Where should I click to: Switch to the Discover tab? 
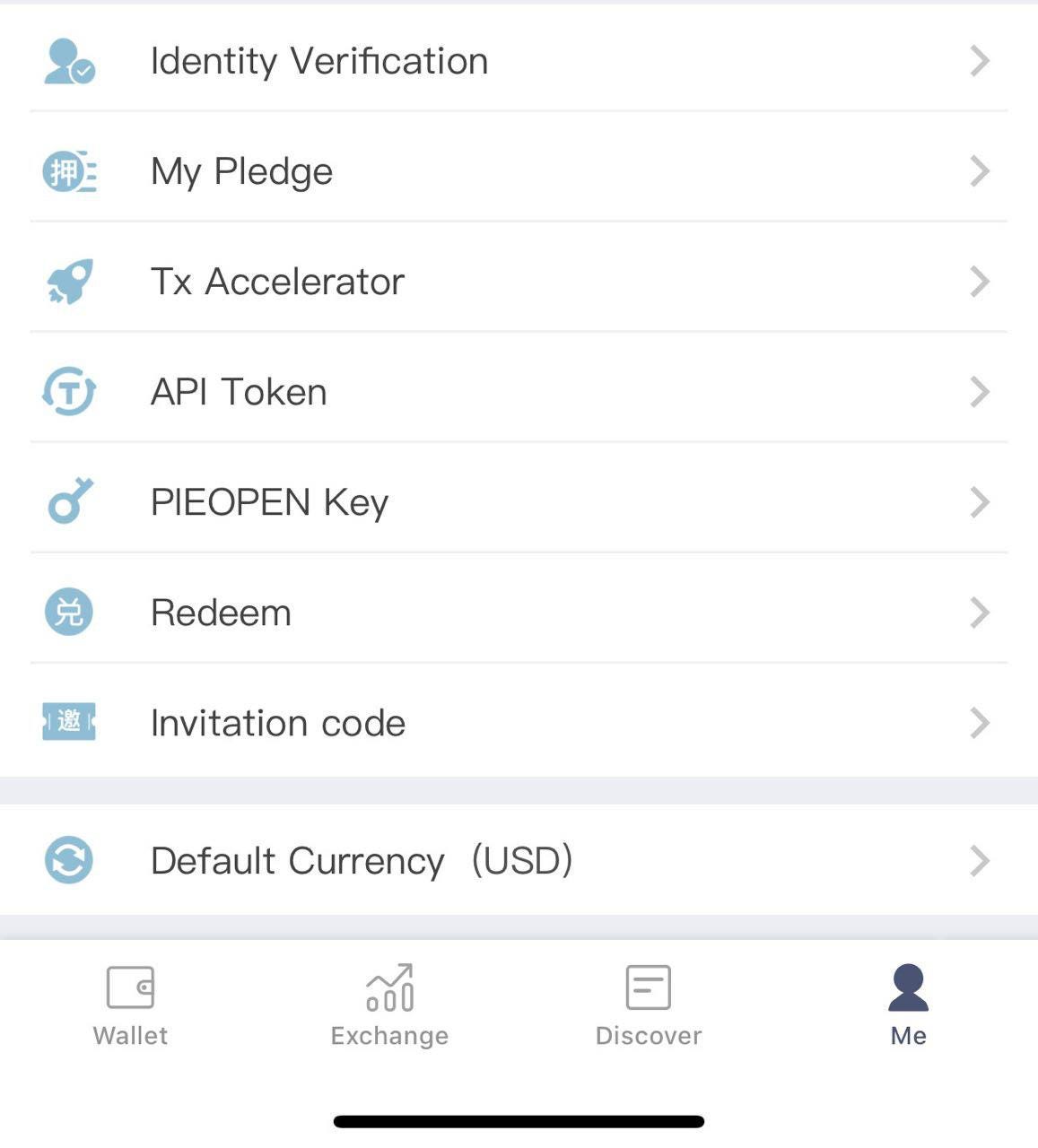point(649,1004)
